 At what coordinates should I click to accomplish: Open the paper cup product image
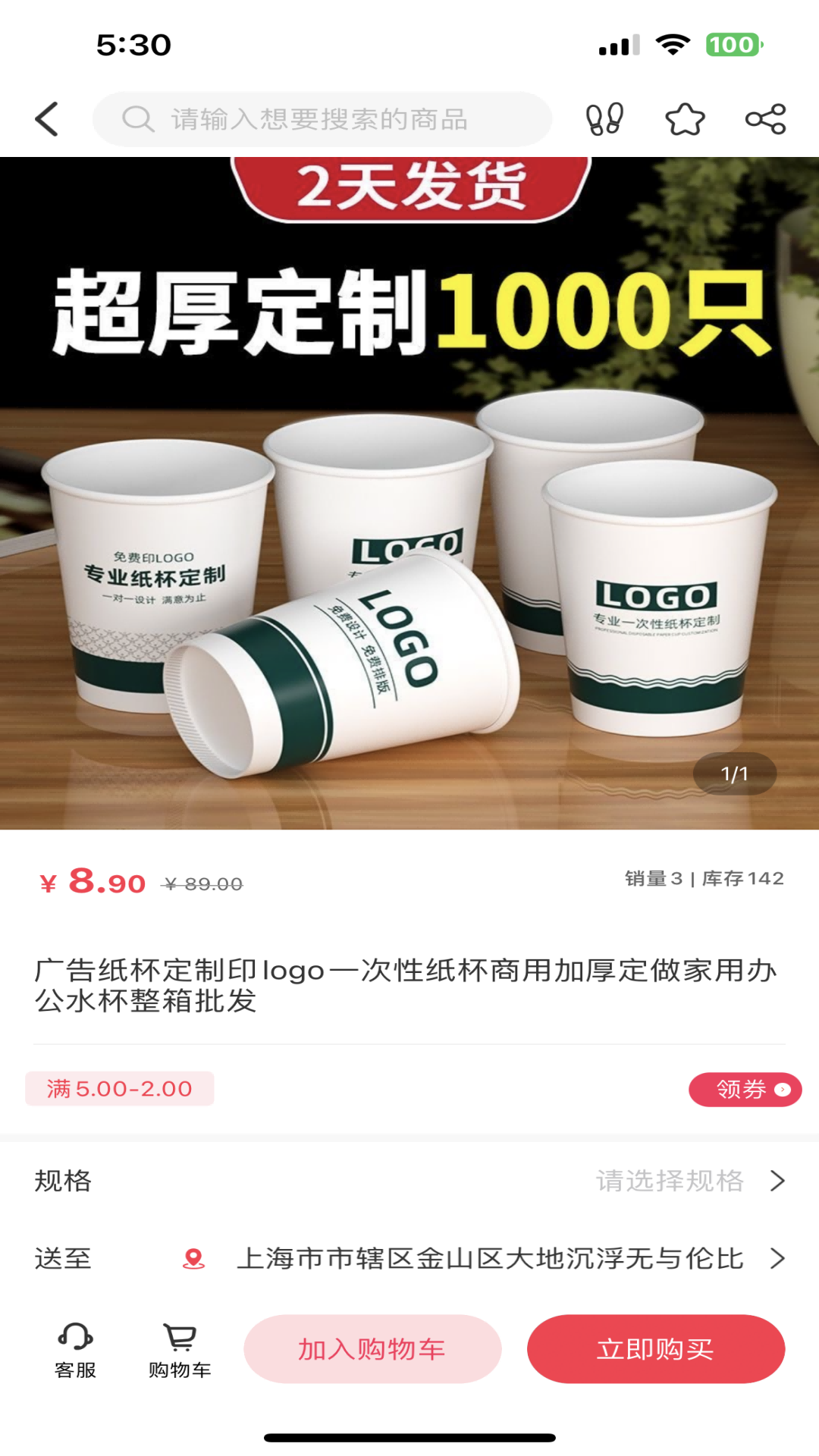(409, 493)
